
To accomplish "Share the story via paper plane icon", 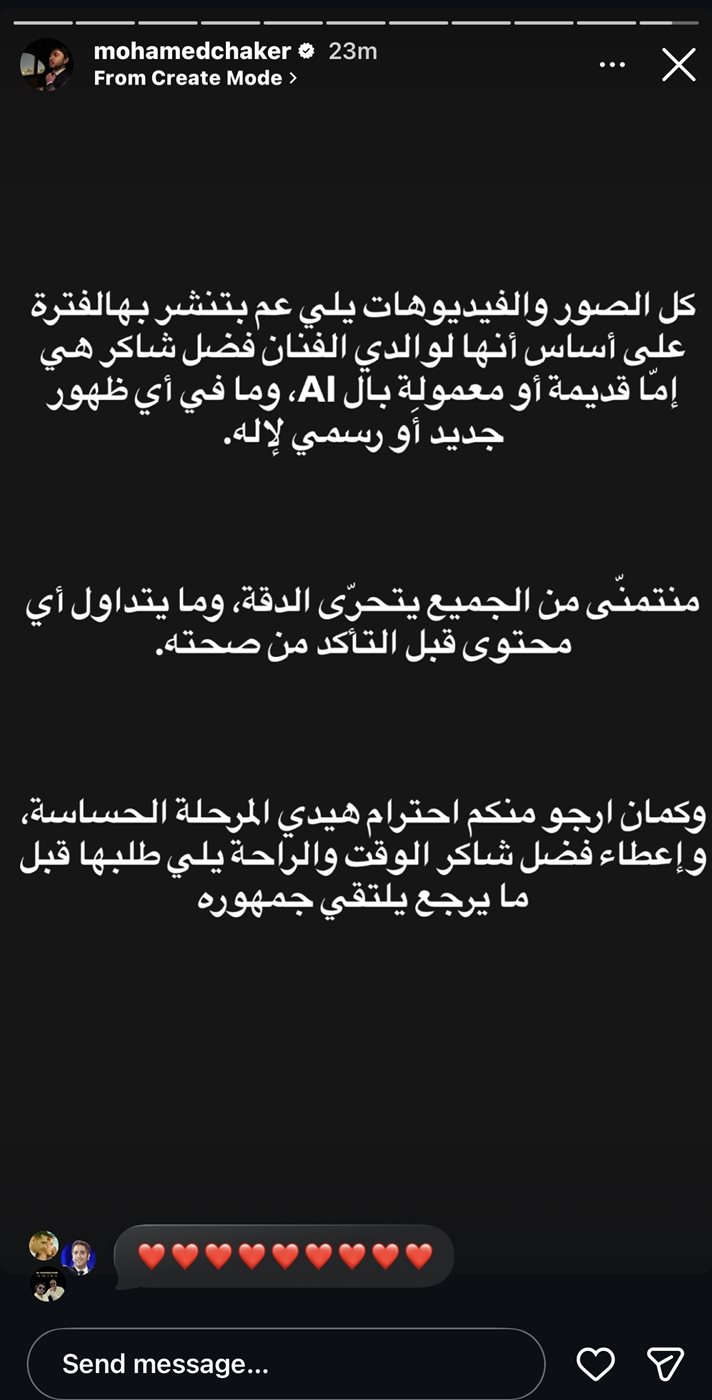I will click(665, 1364).
